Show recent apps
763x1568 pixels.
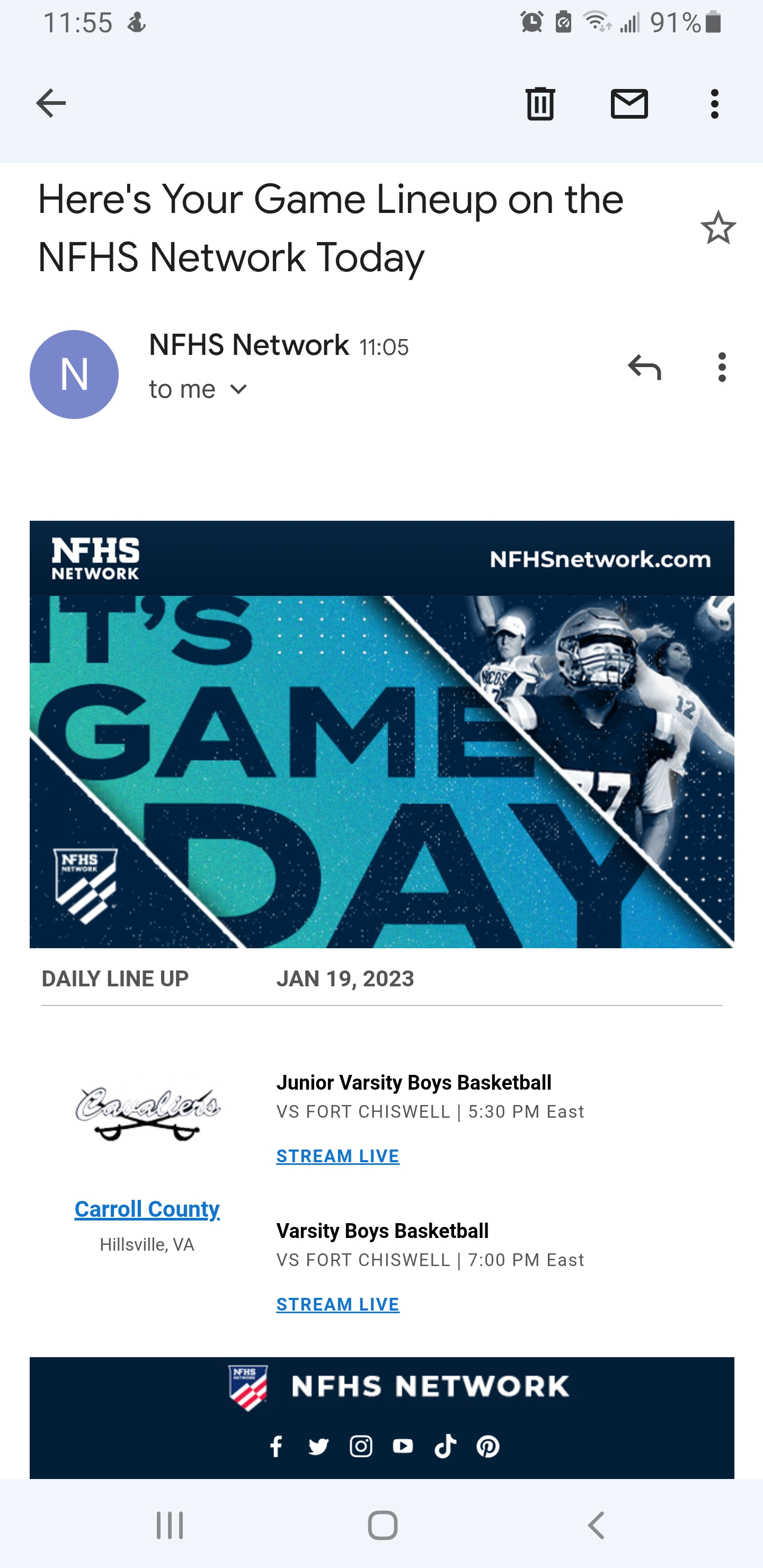pos(169,1525)
